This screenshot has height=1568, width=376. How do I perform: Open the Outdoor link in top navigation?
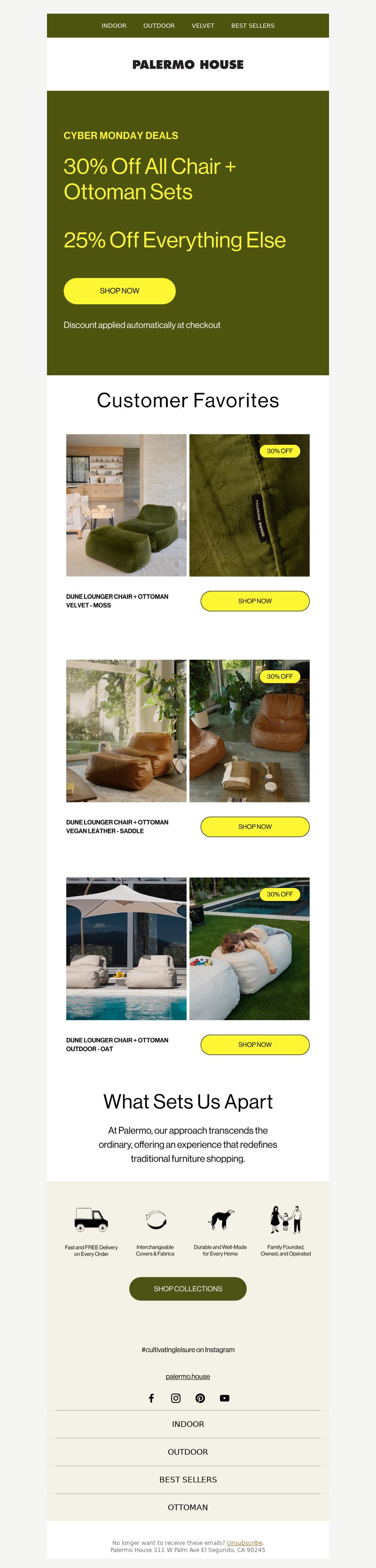[x=159, y=25]
